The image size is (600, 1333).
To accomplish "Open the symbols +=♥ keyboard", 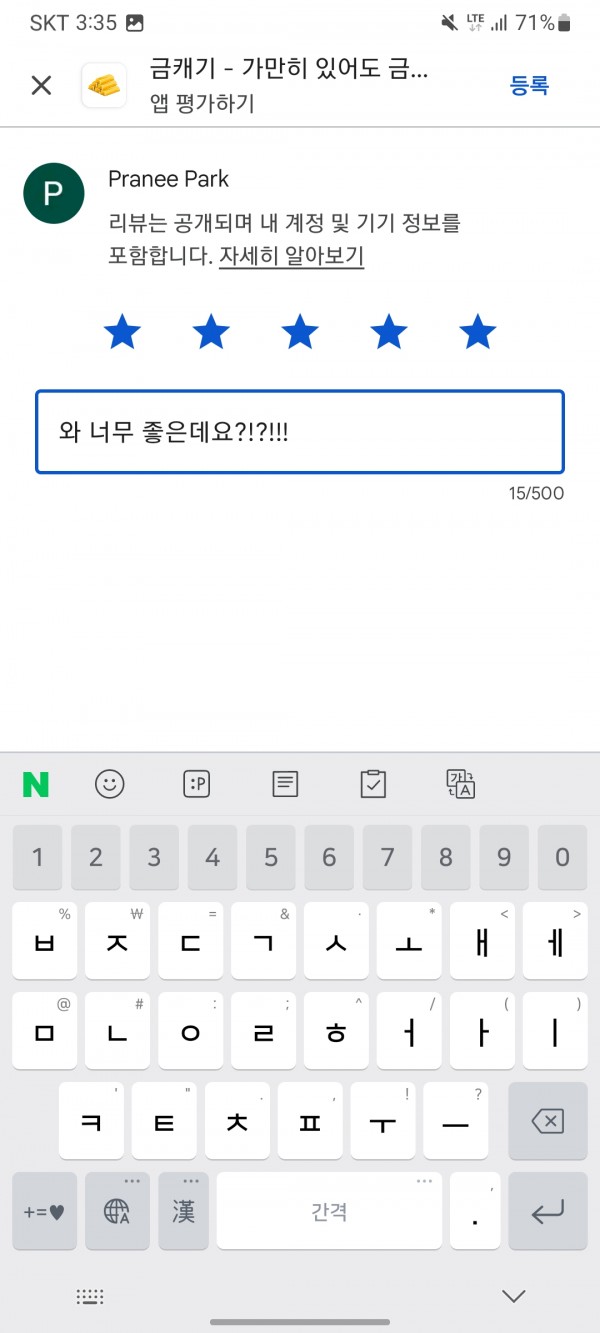I will [x=44, y=1211].
